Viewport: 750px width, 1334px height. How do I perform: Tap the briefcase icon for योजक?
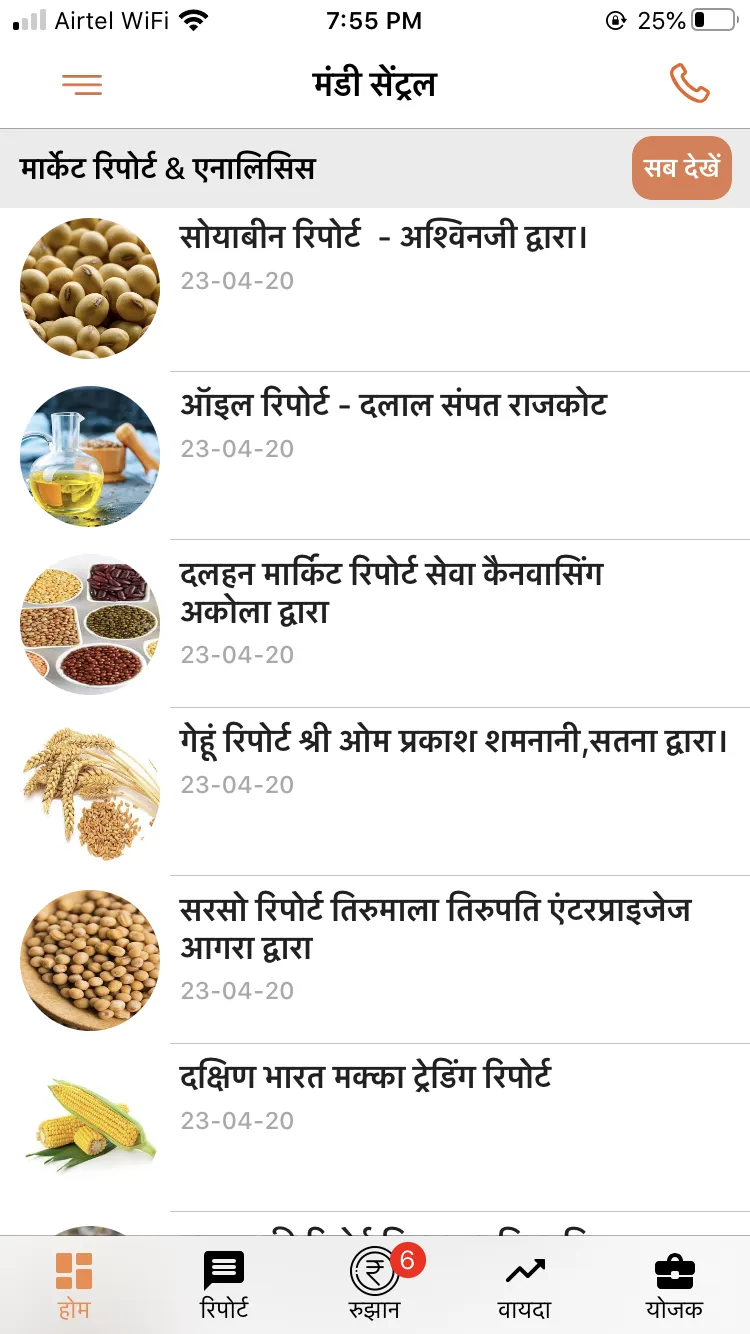tap(675, 1270)
